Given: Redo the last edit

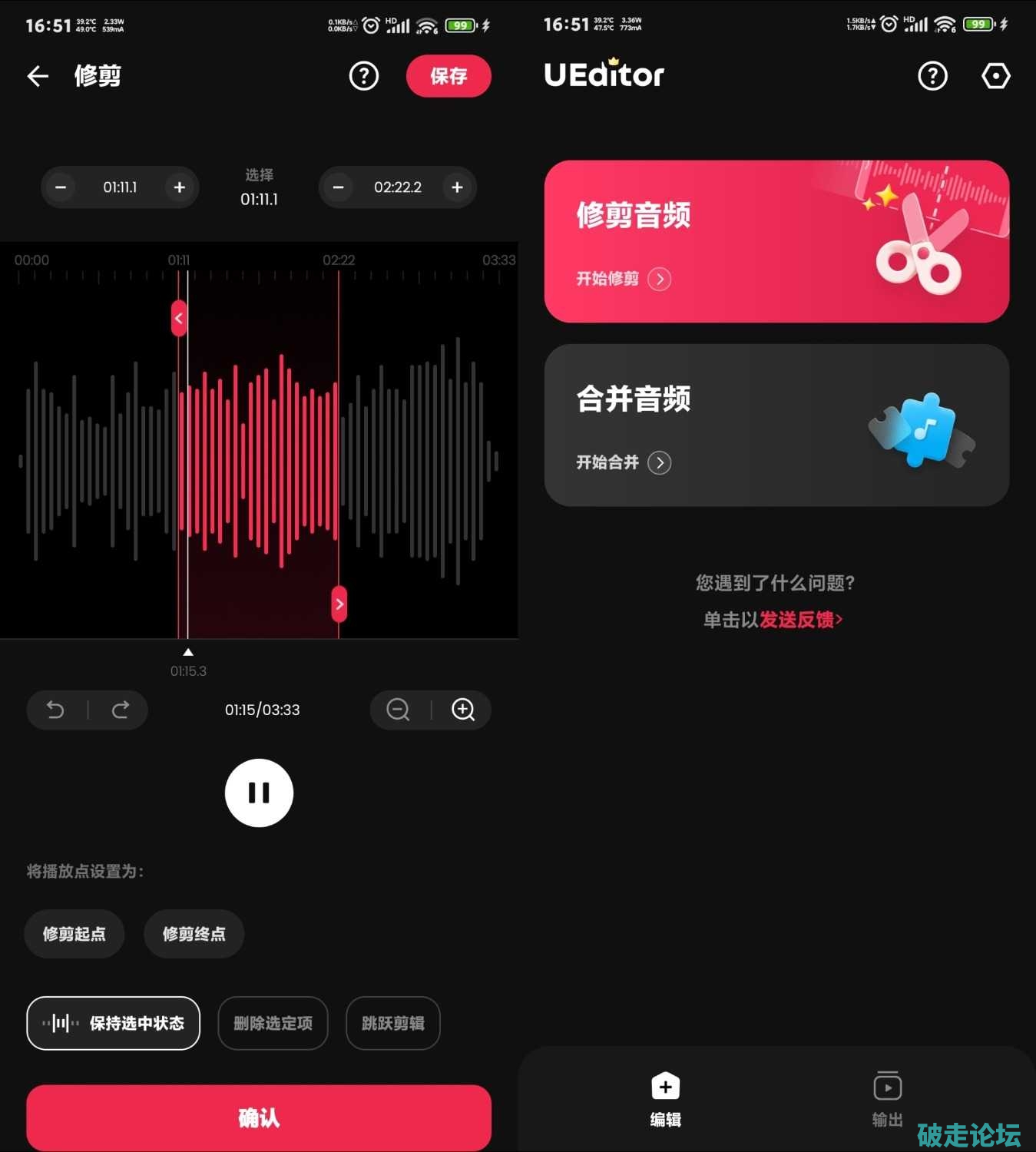Looking at the screenshot, I should [121, 710].
